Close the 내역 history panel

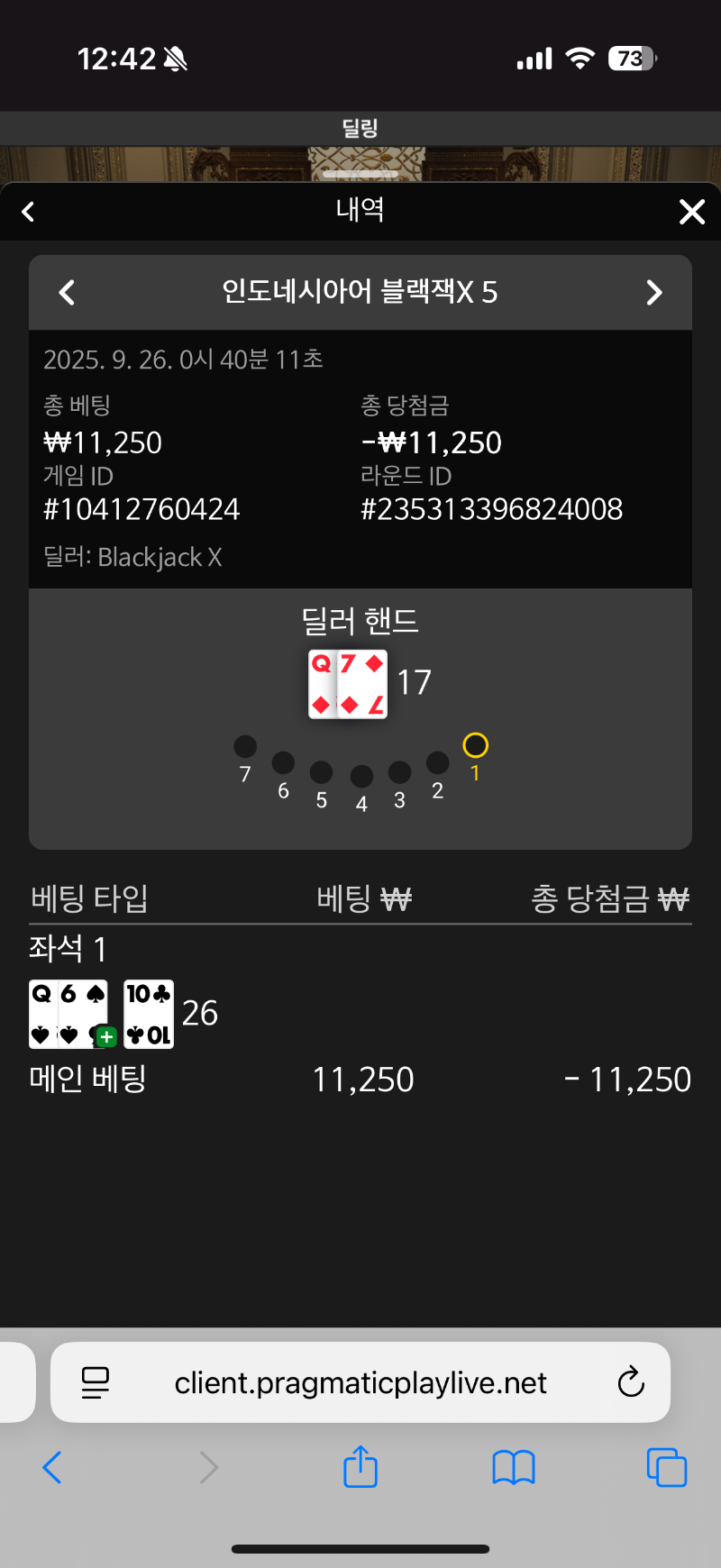(691, 212)
